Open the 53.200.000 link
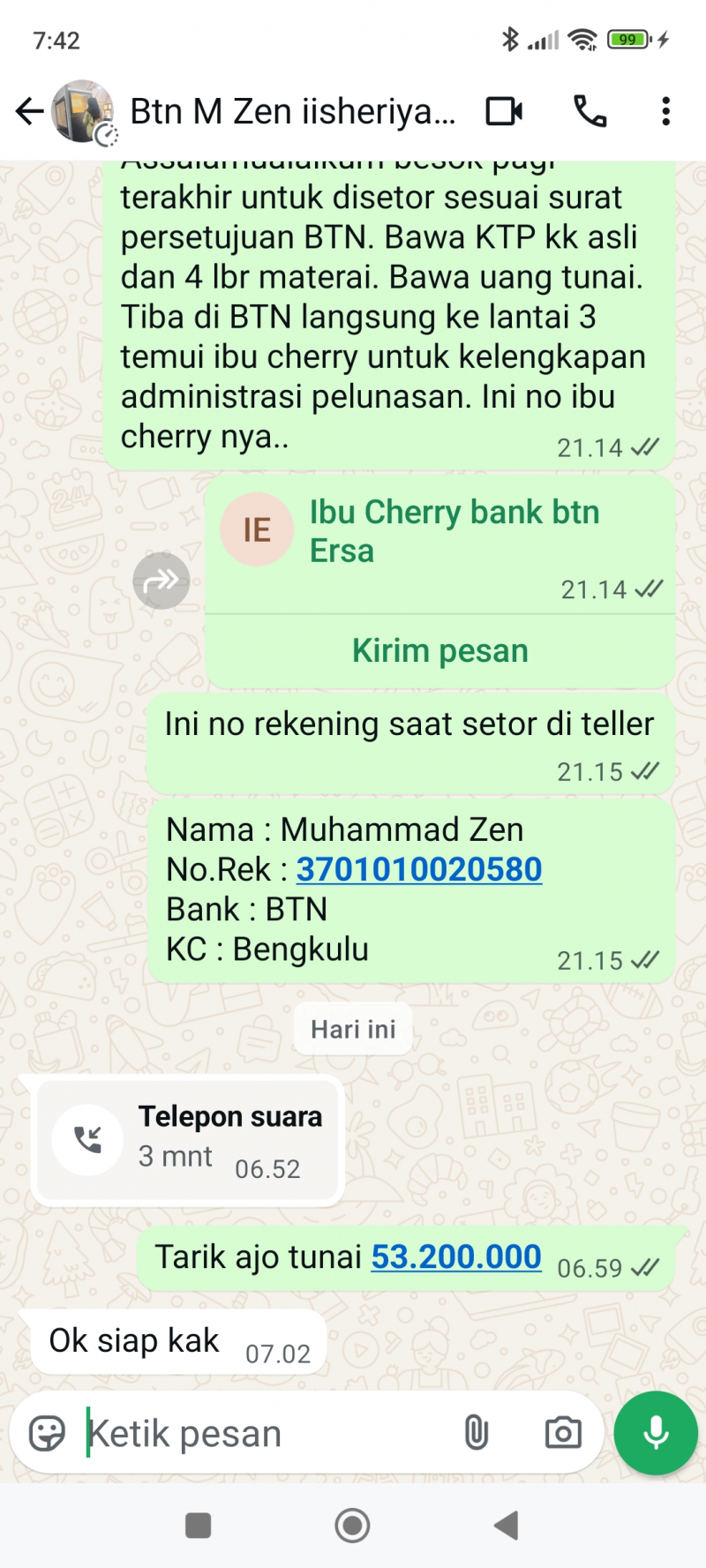Image resolution: width=706 pixels, height=1568 pixels. (x=456, y=1257)
